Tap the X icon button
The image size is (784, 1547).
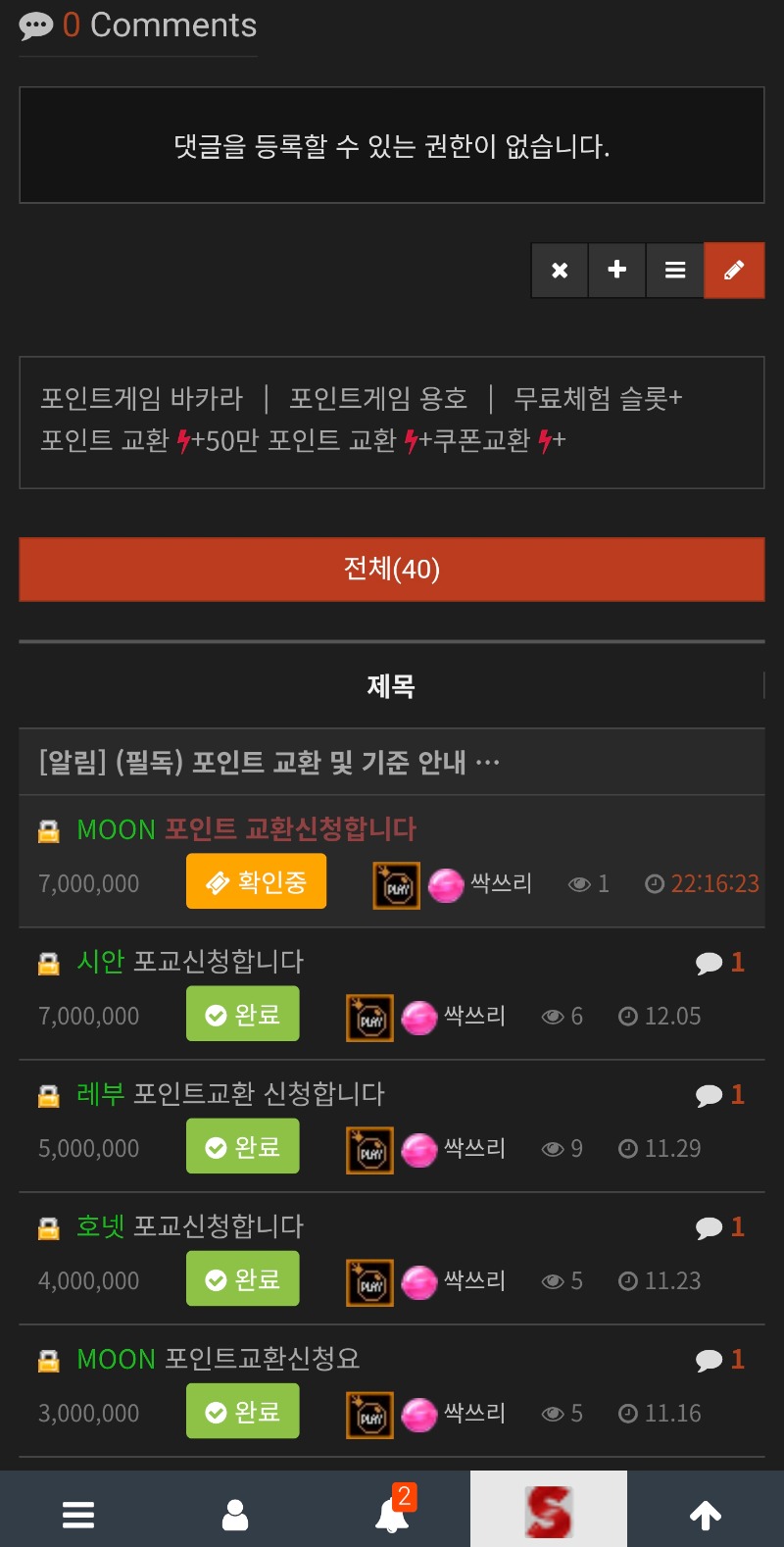pos(560,271)
